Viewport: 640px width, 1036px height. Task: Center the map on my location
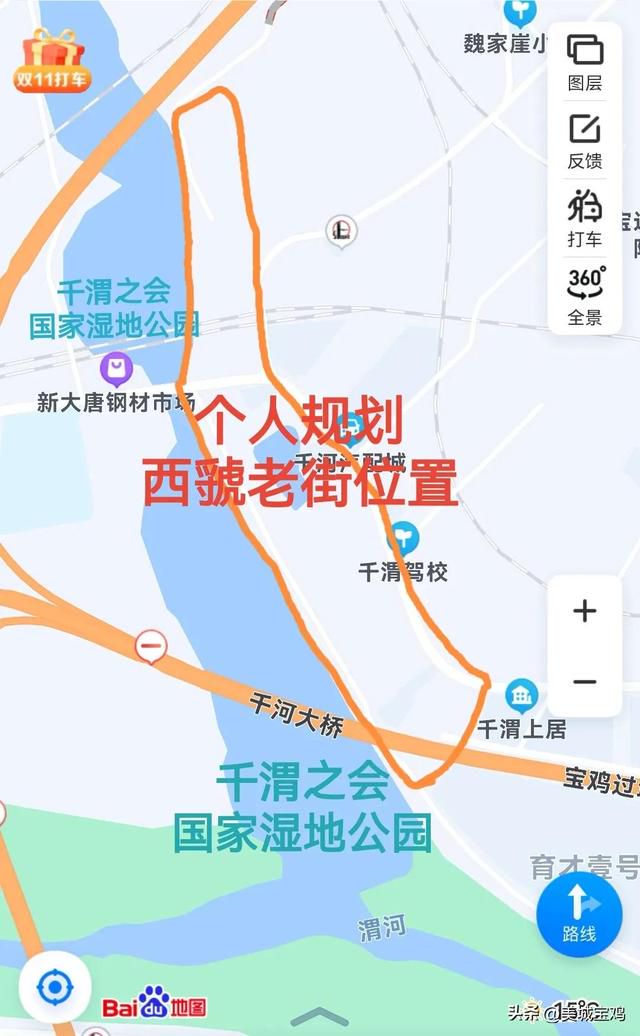(55, 987)
